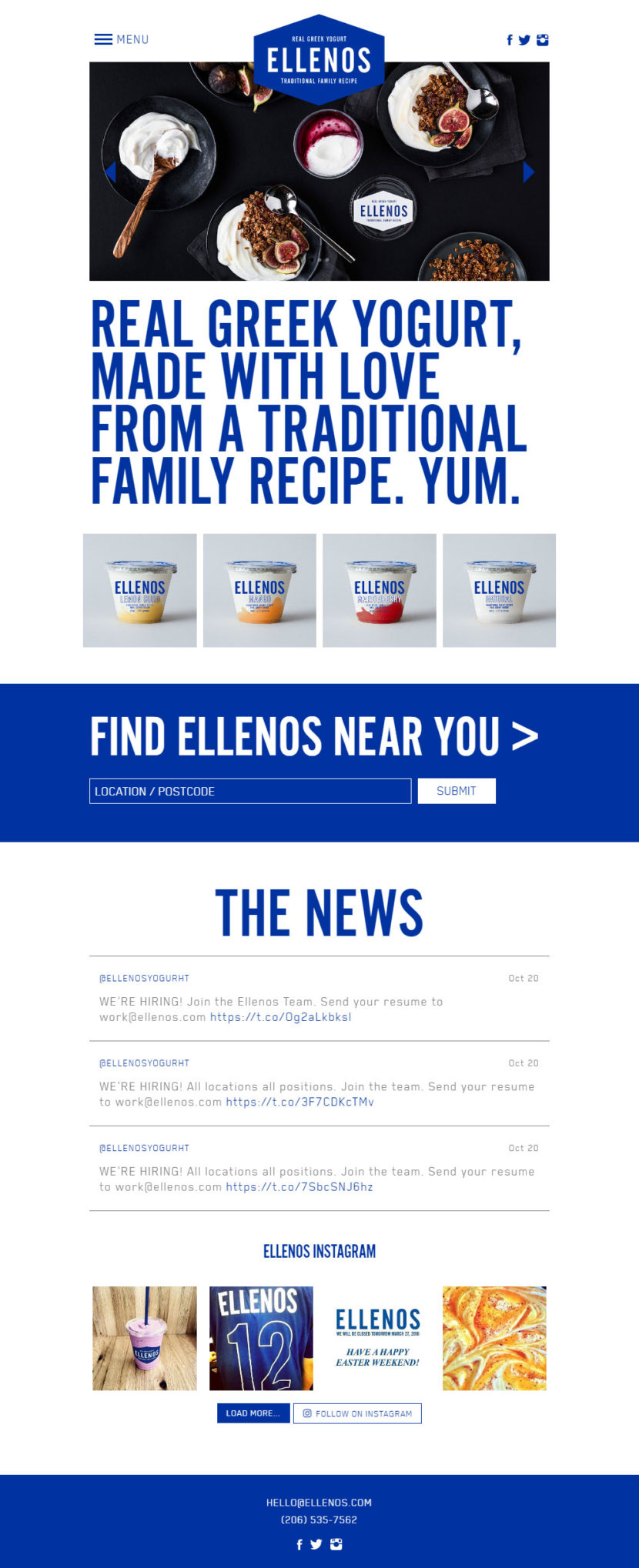Image resolution: width=639 pixels, height=1568 pixels.
Task: Open the link t.co/7SbcSNJ6hz
Action: (x=299, y=1186)
